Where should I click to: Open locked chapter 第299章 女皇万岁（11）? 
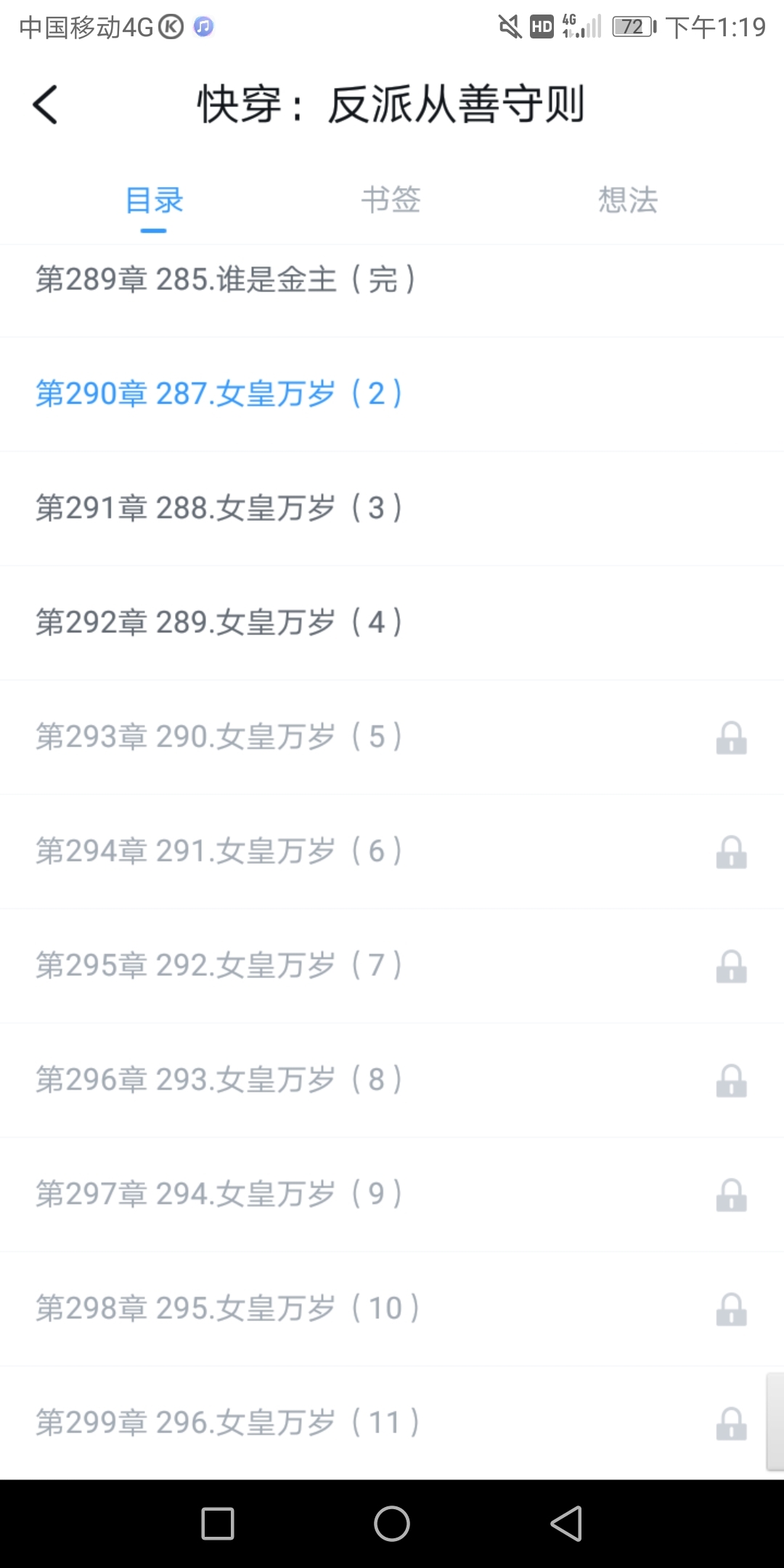click(392, 1423)
